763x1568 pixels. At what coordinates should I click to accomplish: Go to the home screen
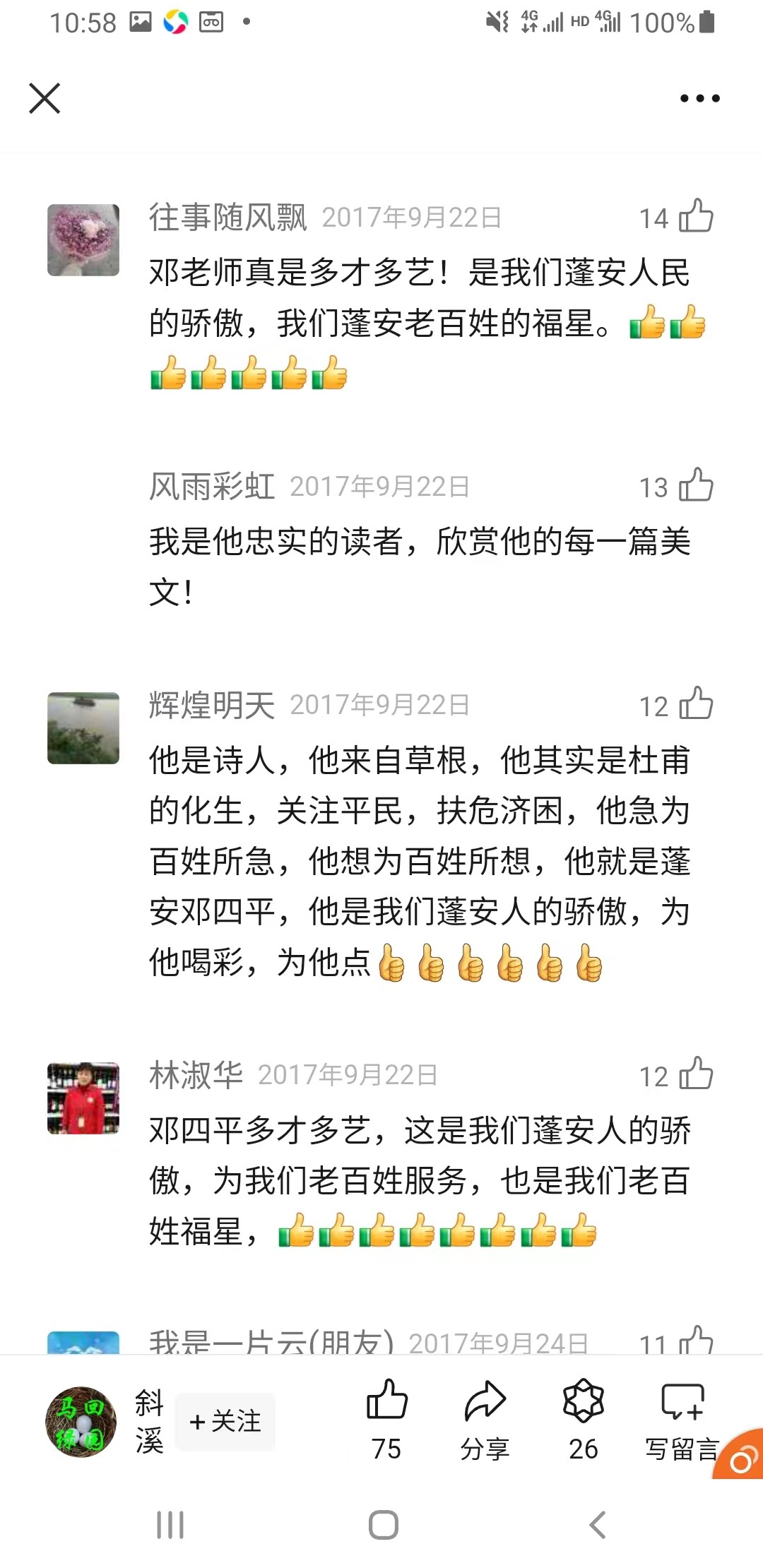point(383,1525)
